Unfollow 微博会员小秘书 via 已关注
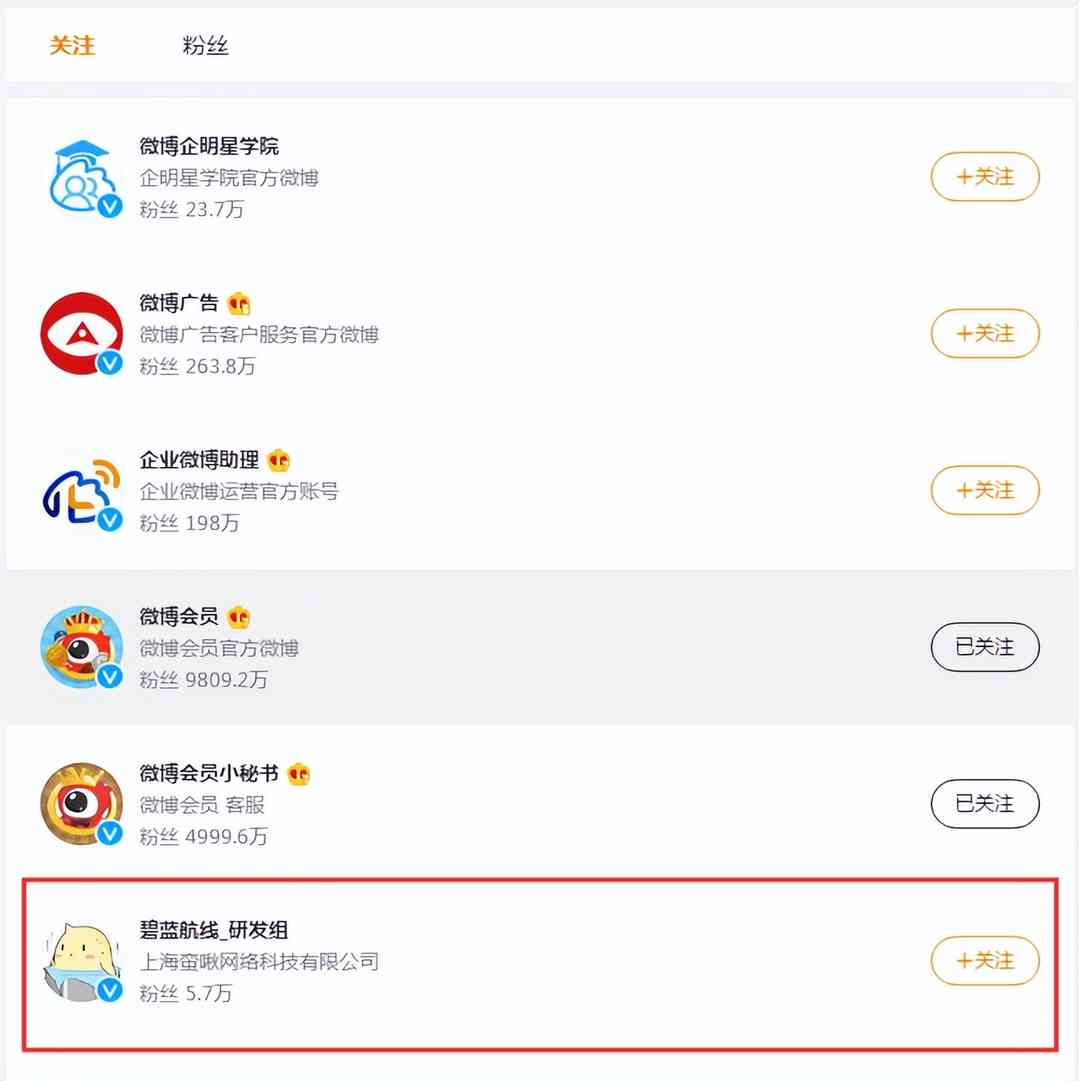Screen dimensions: 1079x1081 (x=985, y=804)
